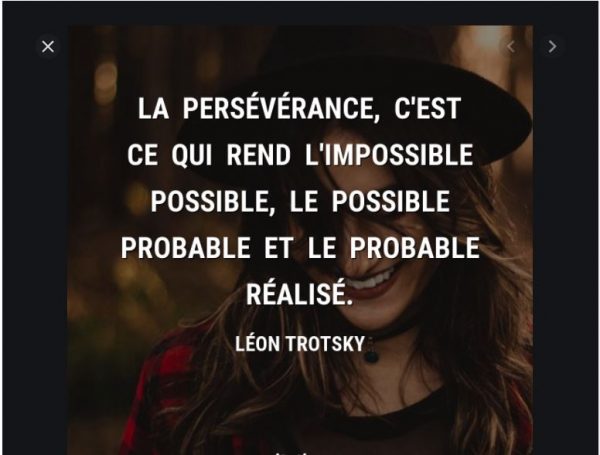Close the image viewer
Screen dimensions: 600x455
(x=48, y=46)
